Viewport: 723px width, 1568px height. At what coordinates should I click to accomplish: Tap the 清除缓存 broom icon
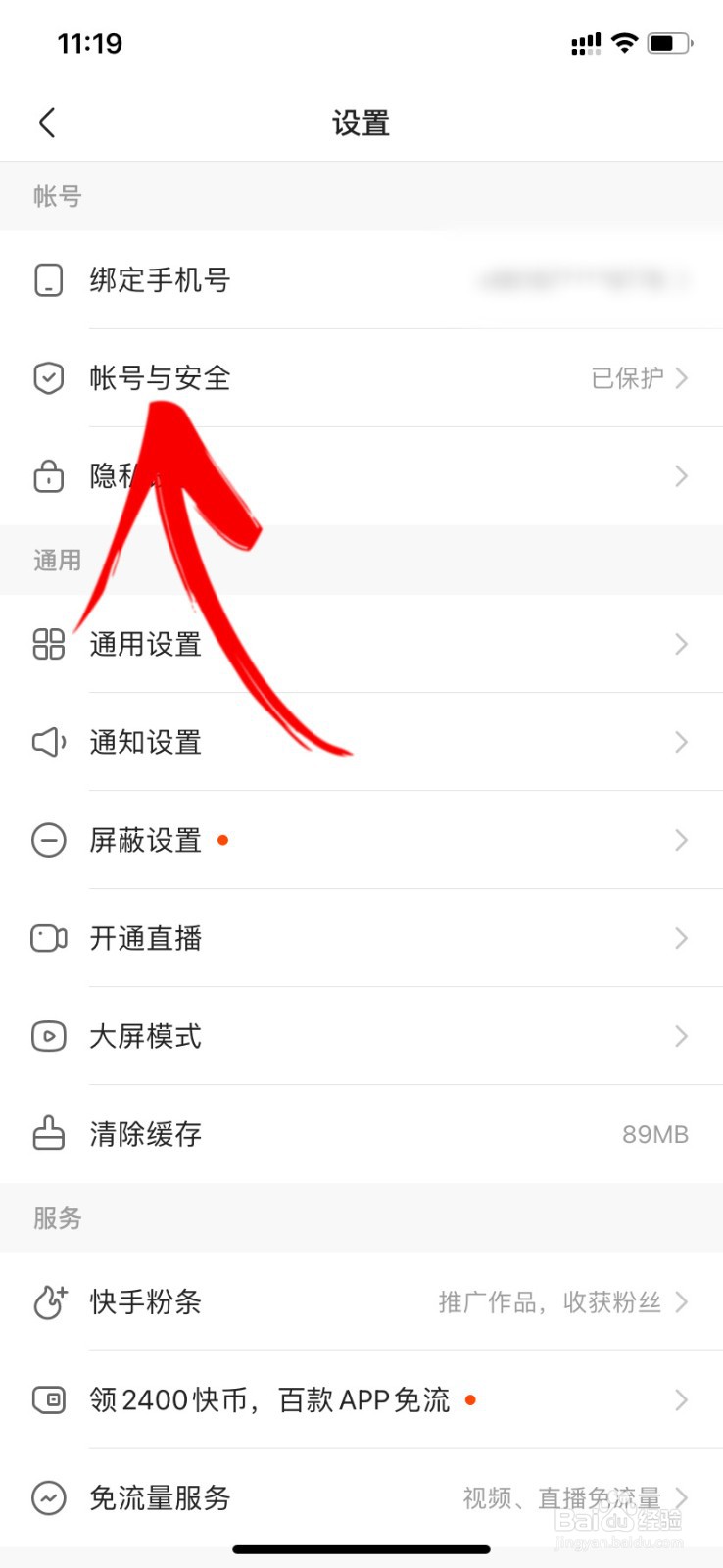tap(48, 1134)
